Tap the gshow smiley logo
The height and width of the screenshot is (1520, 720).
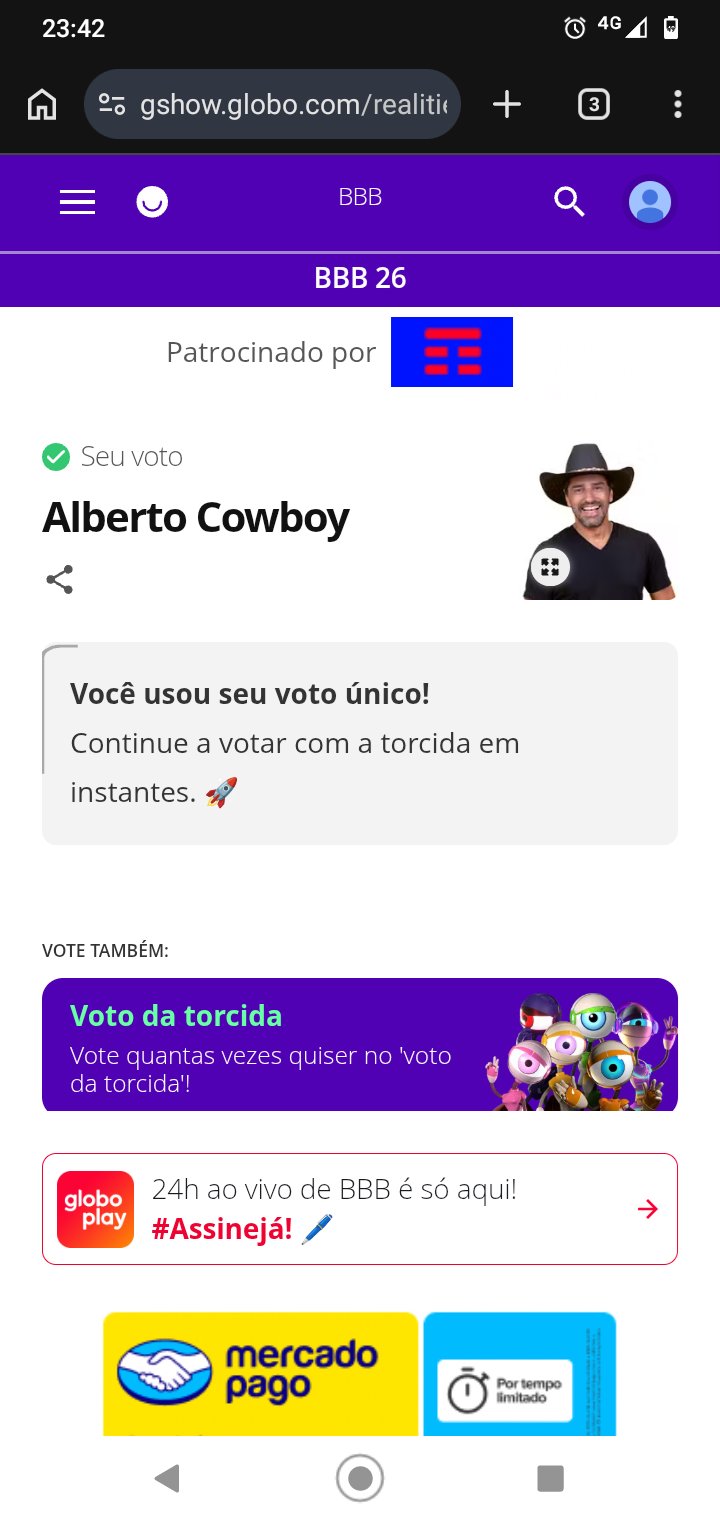coord(152,202)
